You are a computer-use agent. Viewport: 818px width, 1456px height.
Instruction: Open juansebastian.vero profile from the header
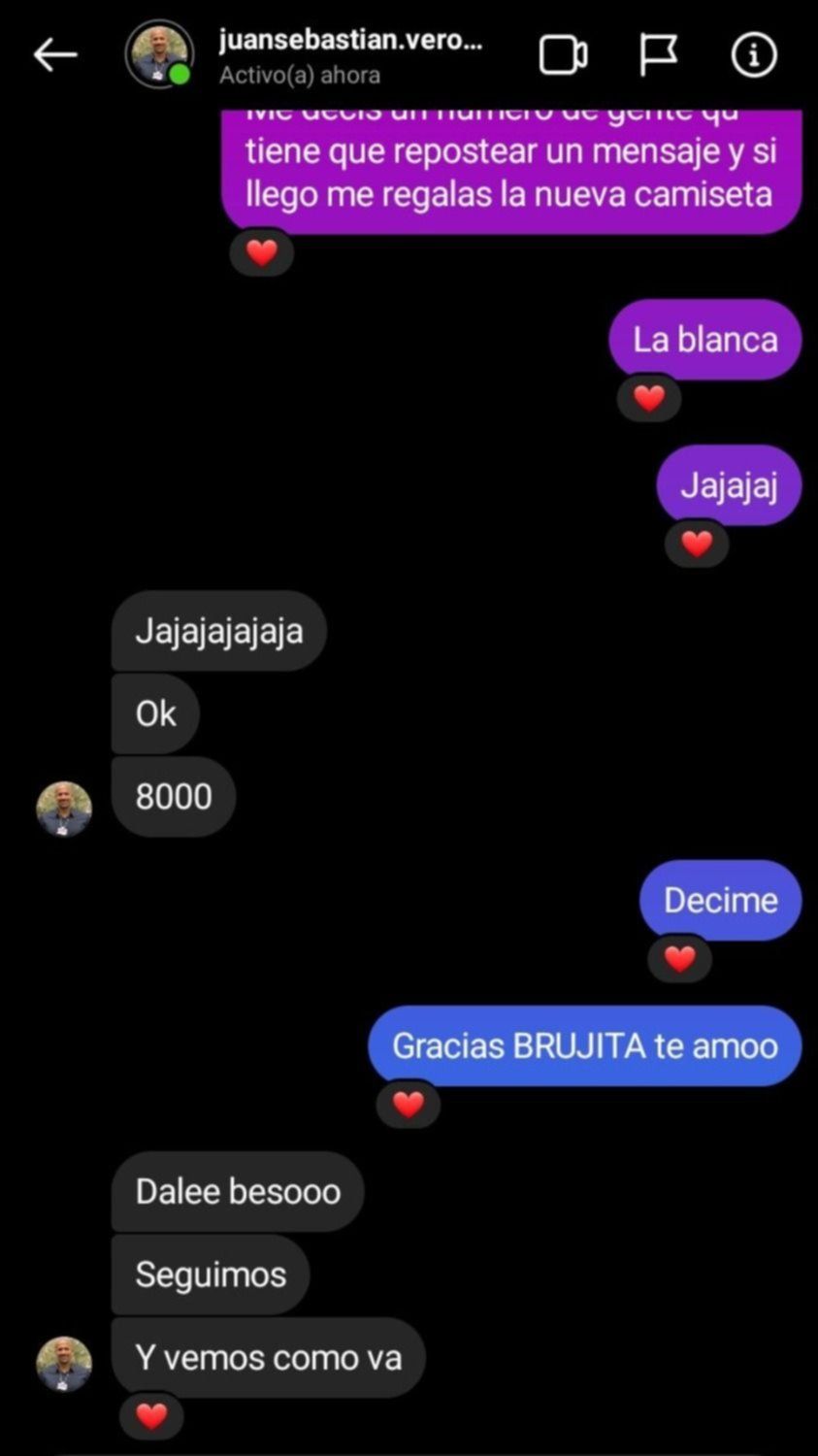tap(350, 41)
